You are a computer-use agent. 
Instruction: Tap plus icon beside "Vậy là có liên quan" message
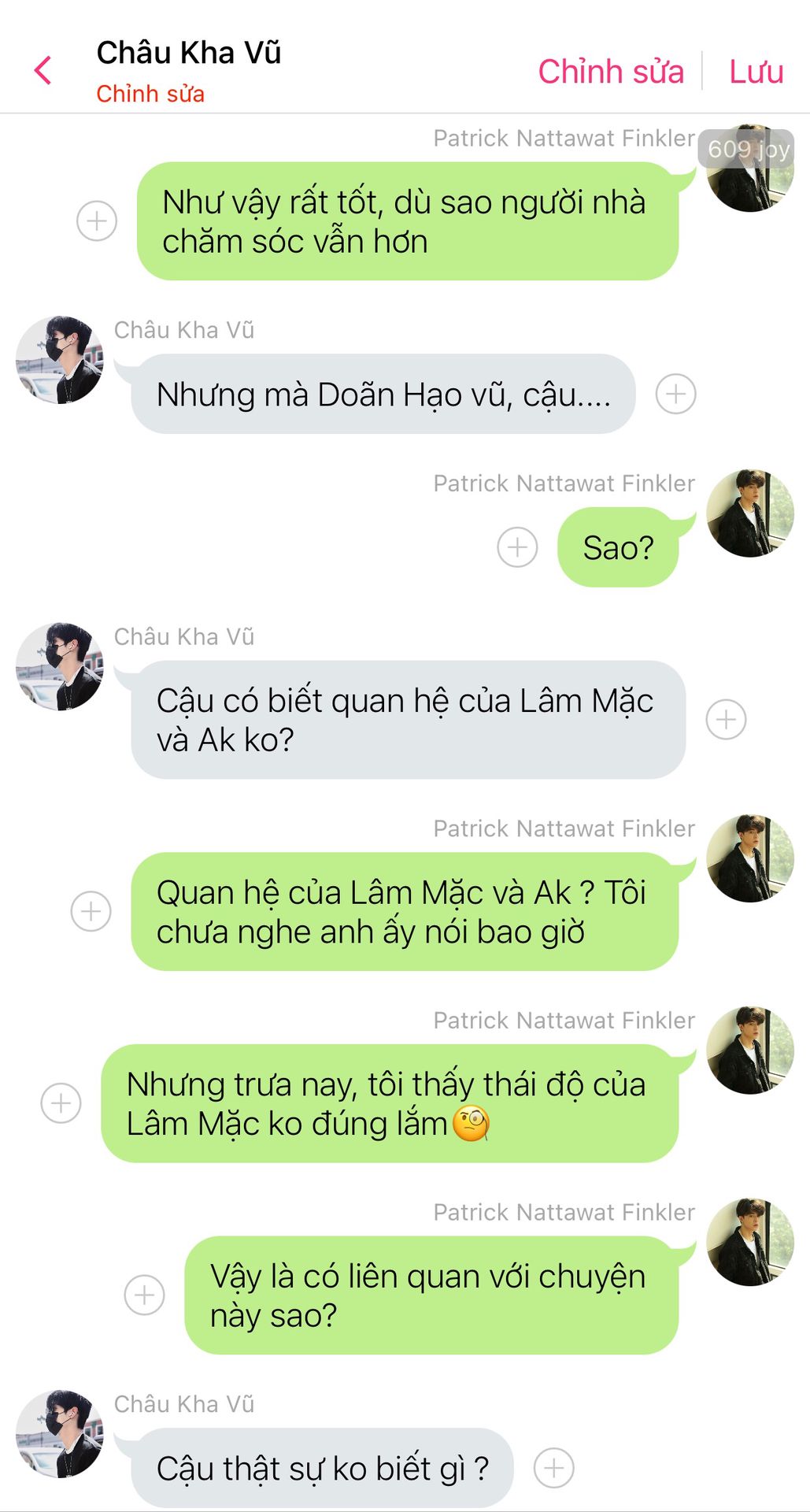click(x=145, y=1295)
